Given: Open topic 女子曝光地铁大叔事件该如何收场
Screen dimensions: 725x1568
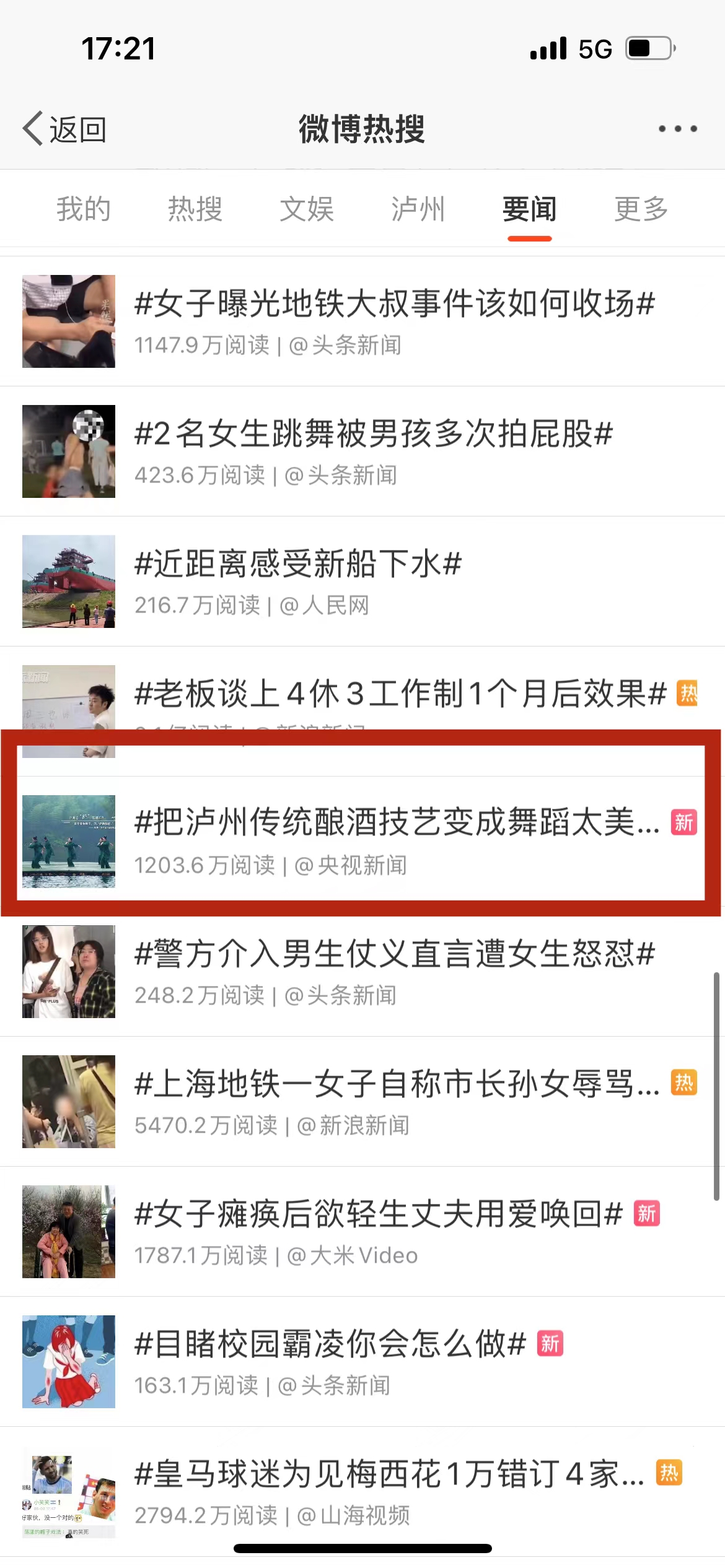Looking at the screenshot, I should pos(394,304).
